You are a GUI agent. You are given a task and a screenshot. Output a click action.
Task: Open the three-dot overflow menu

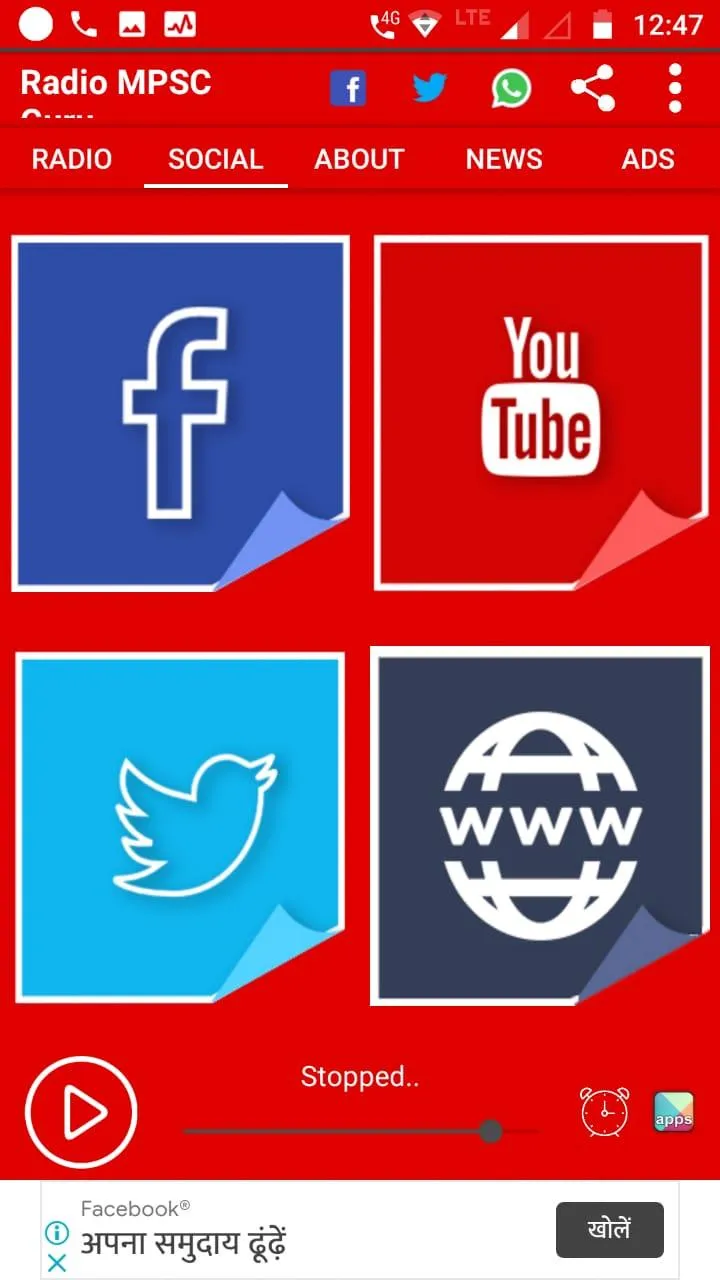[x=675, y=88]
